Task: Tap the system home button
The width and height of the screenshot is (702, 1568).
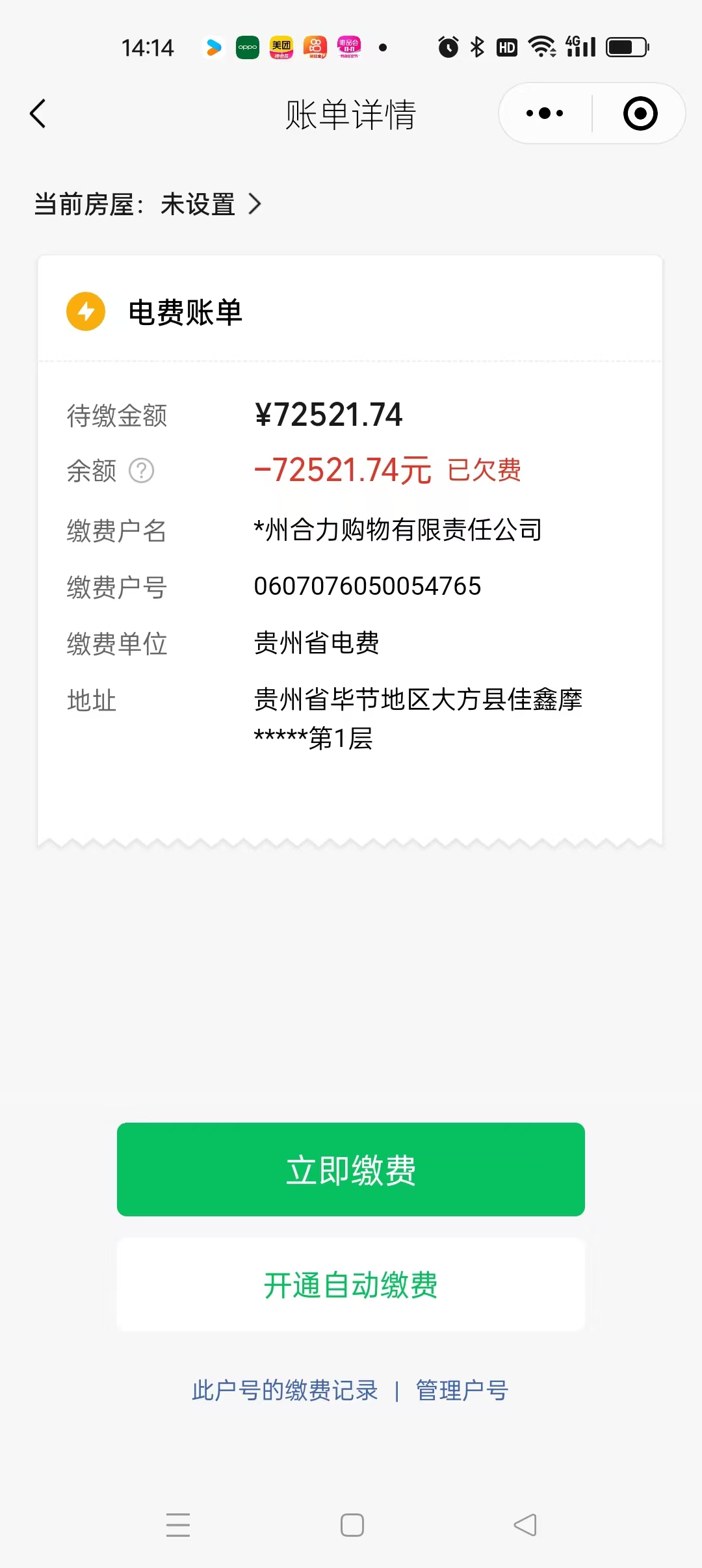Action: 352,1524
